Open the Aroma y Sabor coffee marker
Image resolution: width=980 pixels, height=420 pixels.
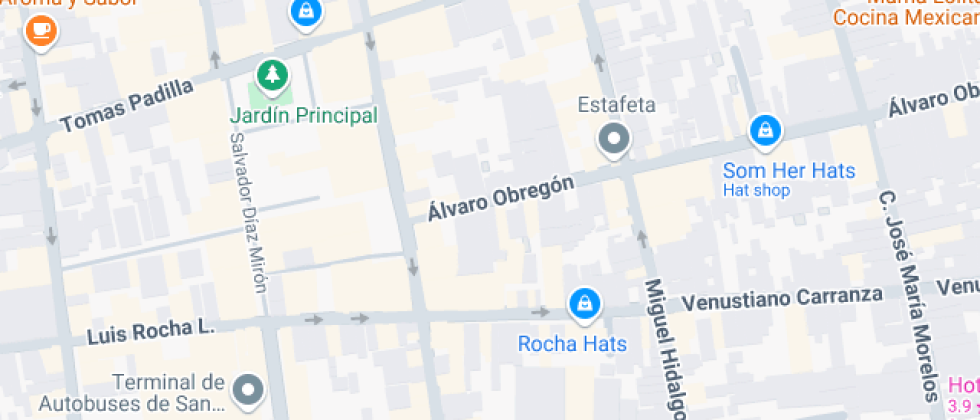coord(41,29)
